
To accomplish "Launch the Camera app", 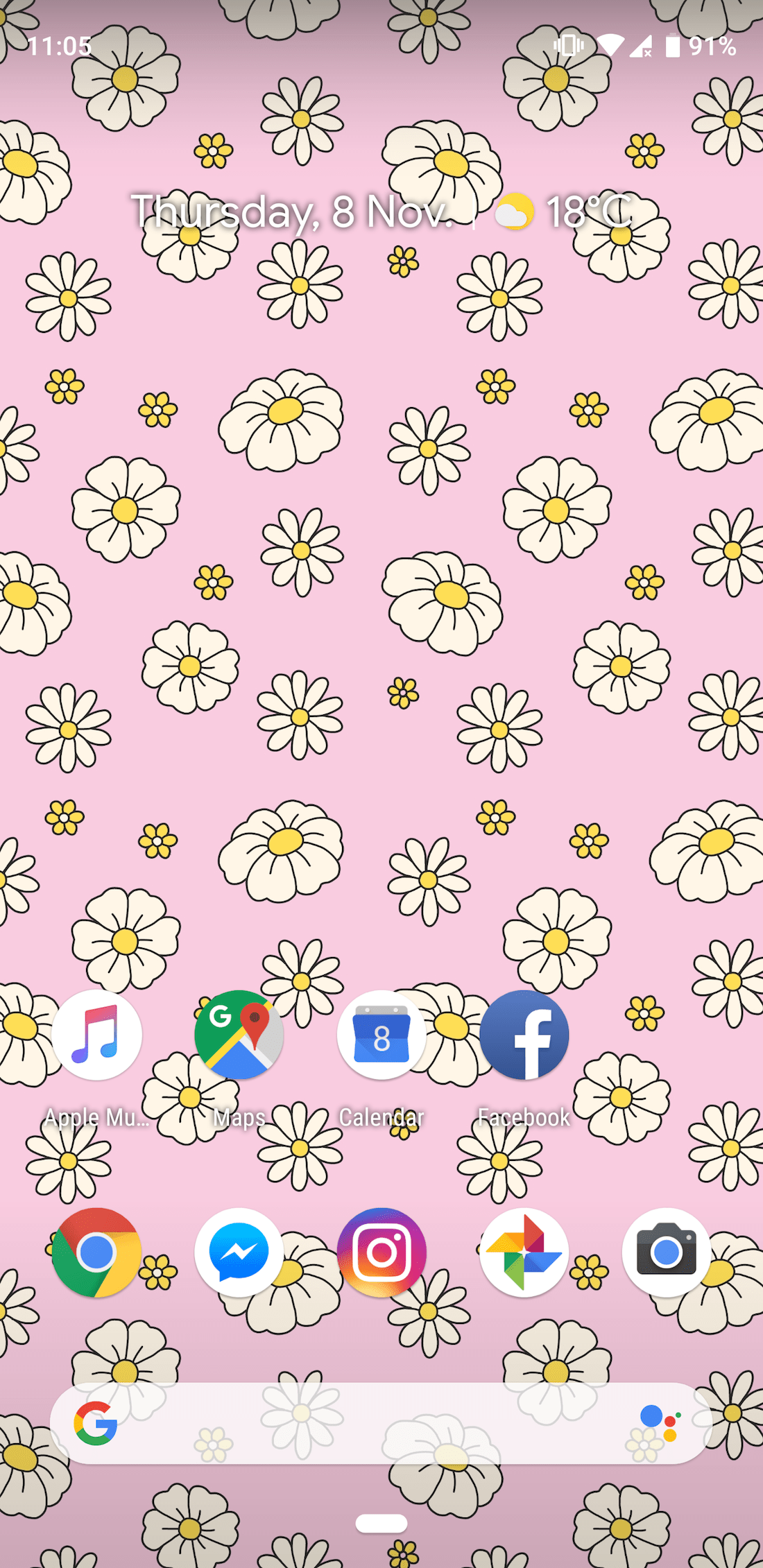I will point(666,1252).
